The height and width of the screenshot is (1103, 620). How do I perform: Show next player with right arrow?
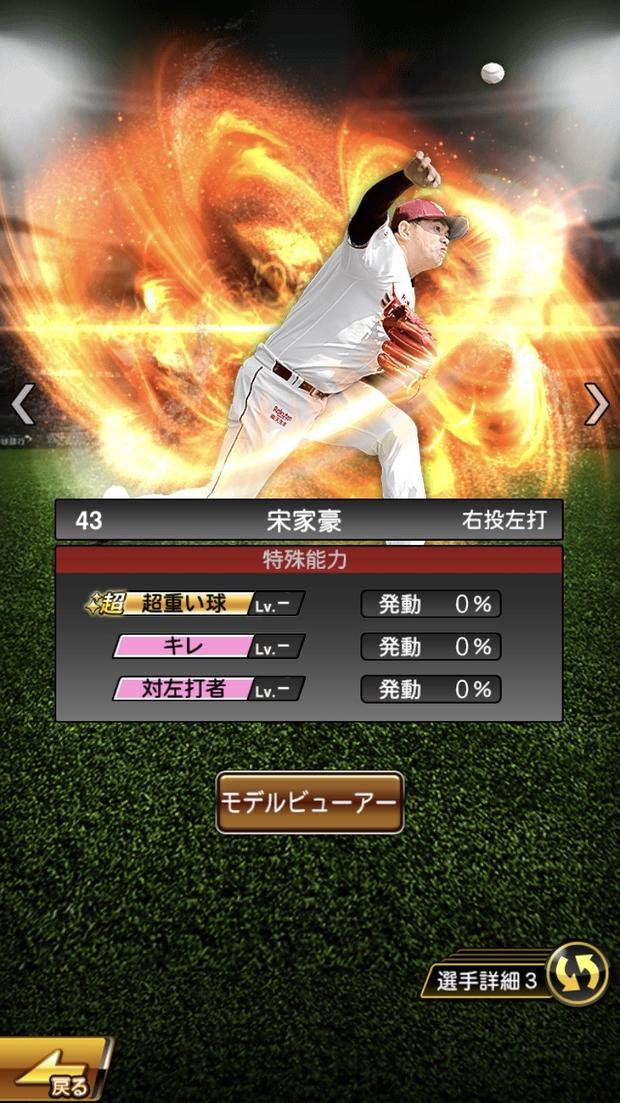(597, 405)
